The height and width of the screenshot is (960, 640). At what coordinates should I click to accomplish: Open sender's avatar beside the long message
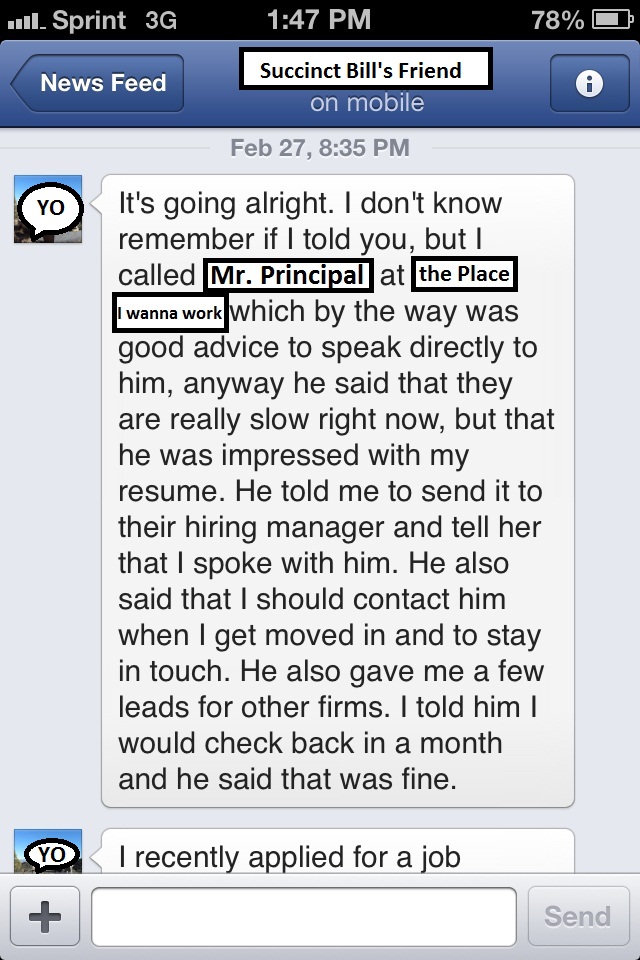click(x=48, y=208)
